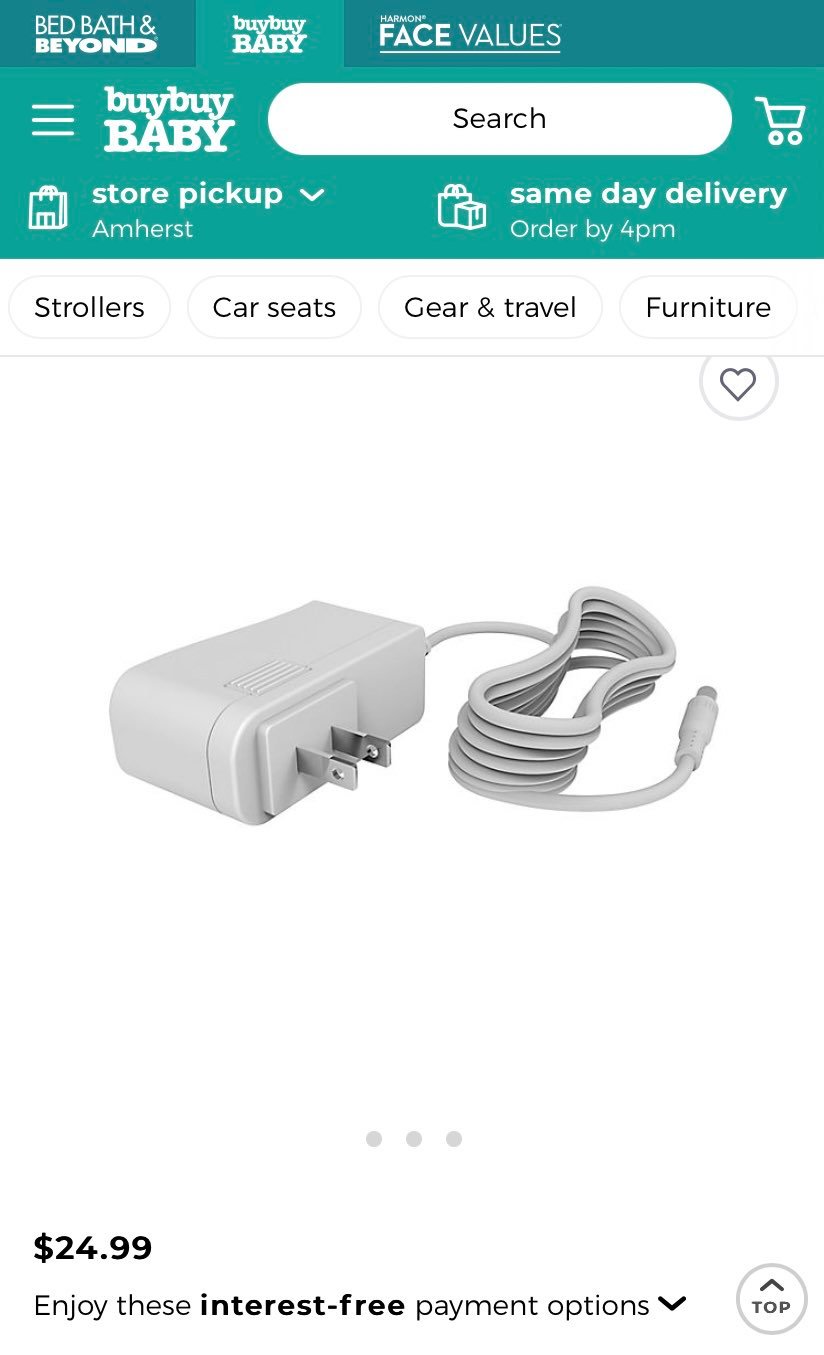Open the shopping cart

780,121
